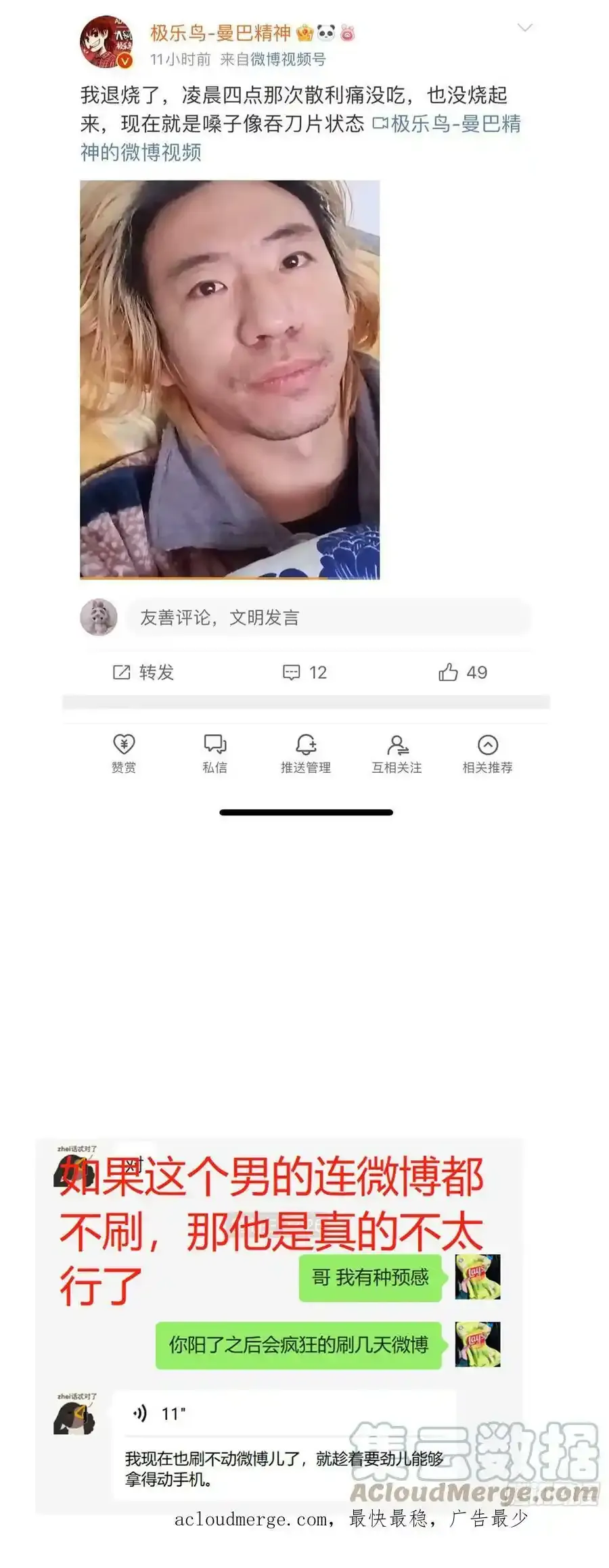Screen dimensions: 609x1568
Task: Click the panda badge beside the username
Action: (x=325, y=32)
